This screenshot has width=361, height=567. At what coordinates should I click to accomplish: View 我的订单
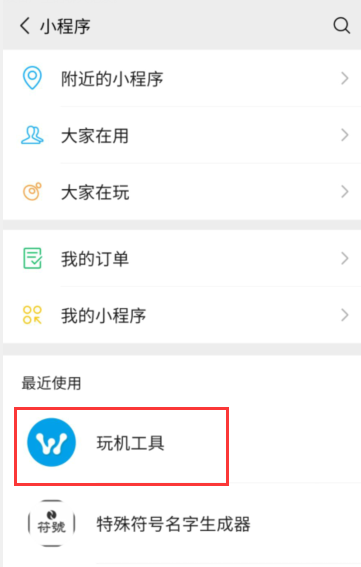(182, 258)
